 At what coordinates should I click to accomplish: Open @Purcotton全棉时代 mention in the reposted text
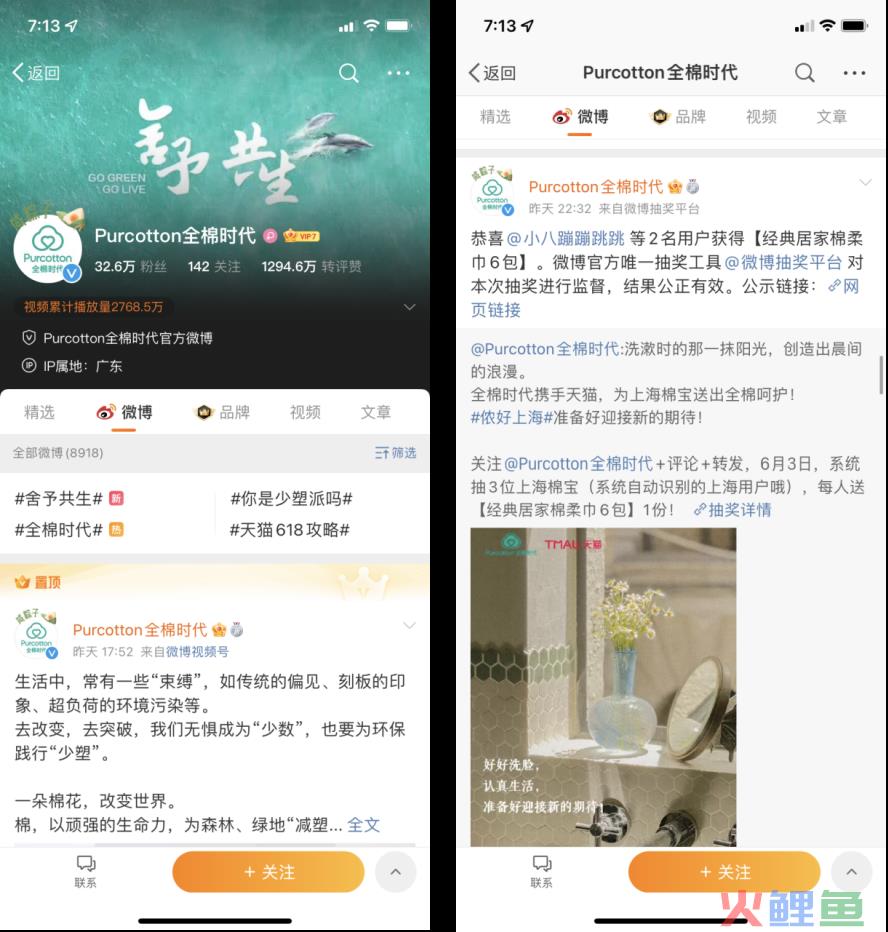point(545,349)
